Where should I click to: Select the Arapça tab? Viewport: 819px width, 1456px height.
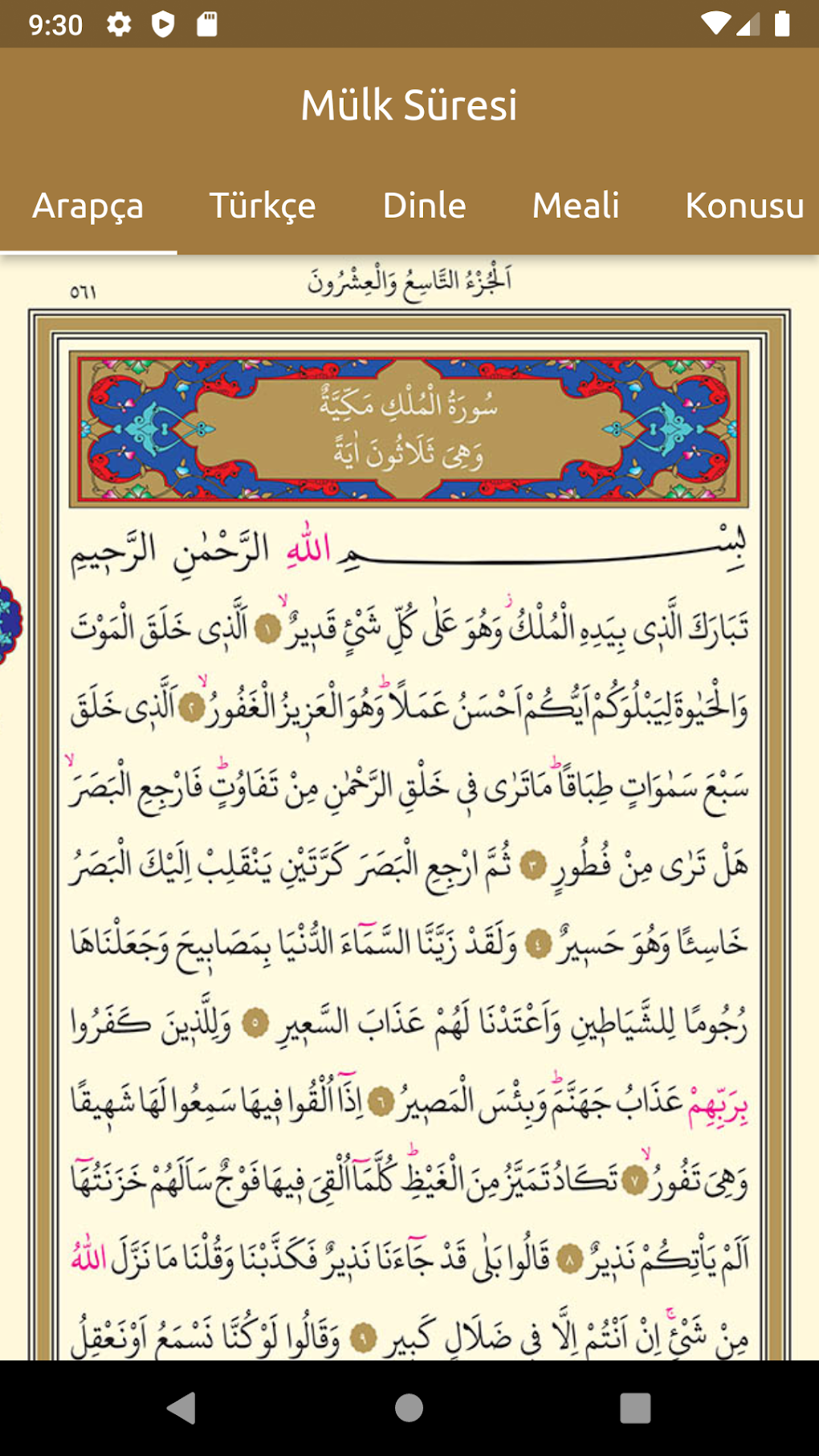pyautogui.click(x=88, y=206)
